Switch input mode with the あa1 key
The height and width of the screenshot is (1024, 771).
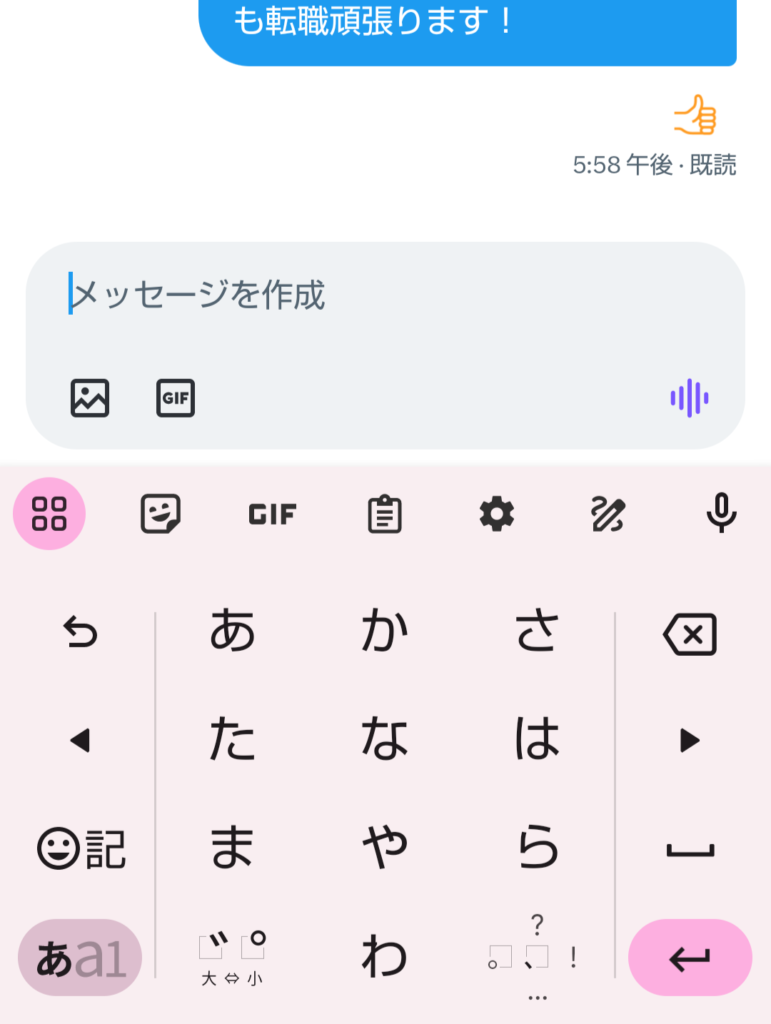77,956
